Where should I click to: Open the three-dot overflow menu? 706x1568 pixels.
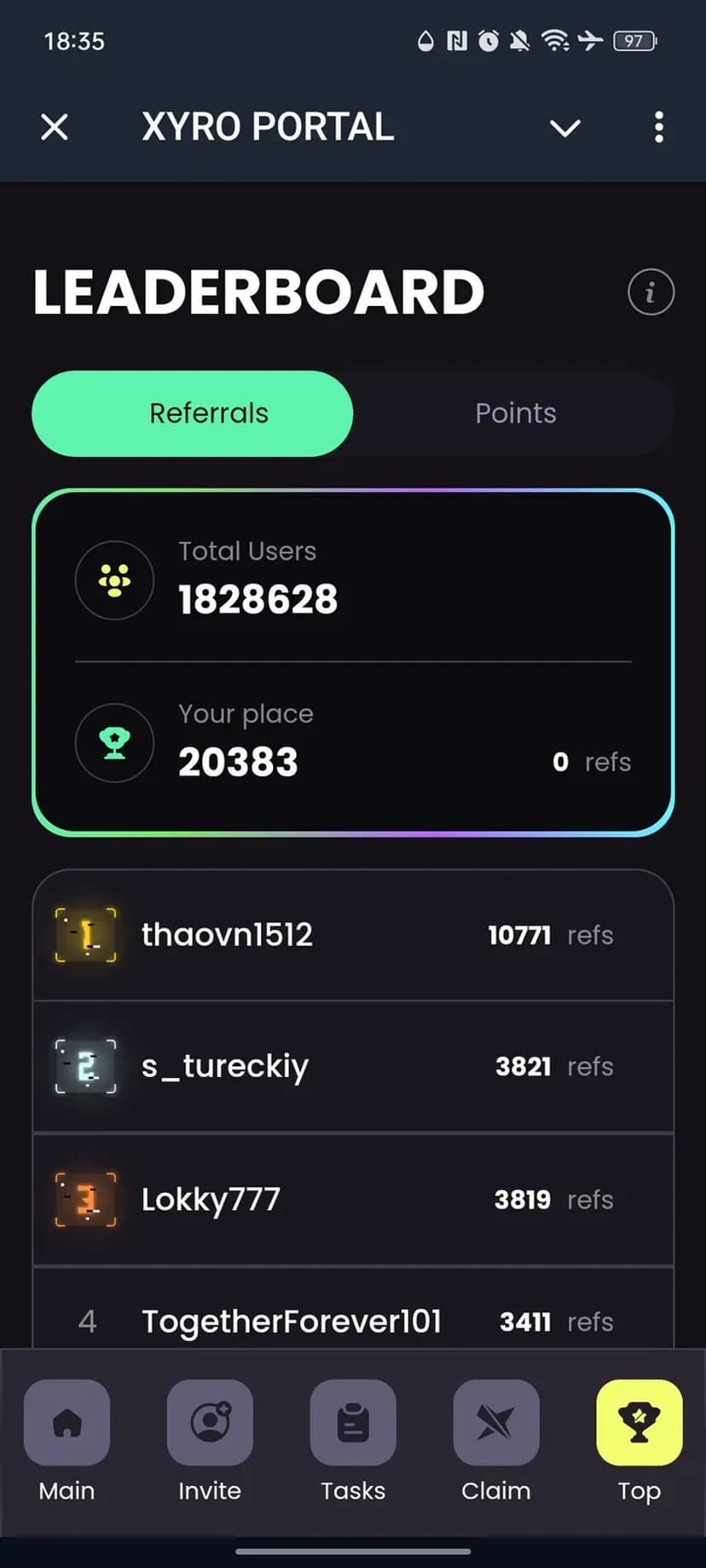coord(658,128)
